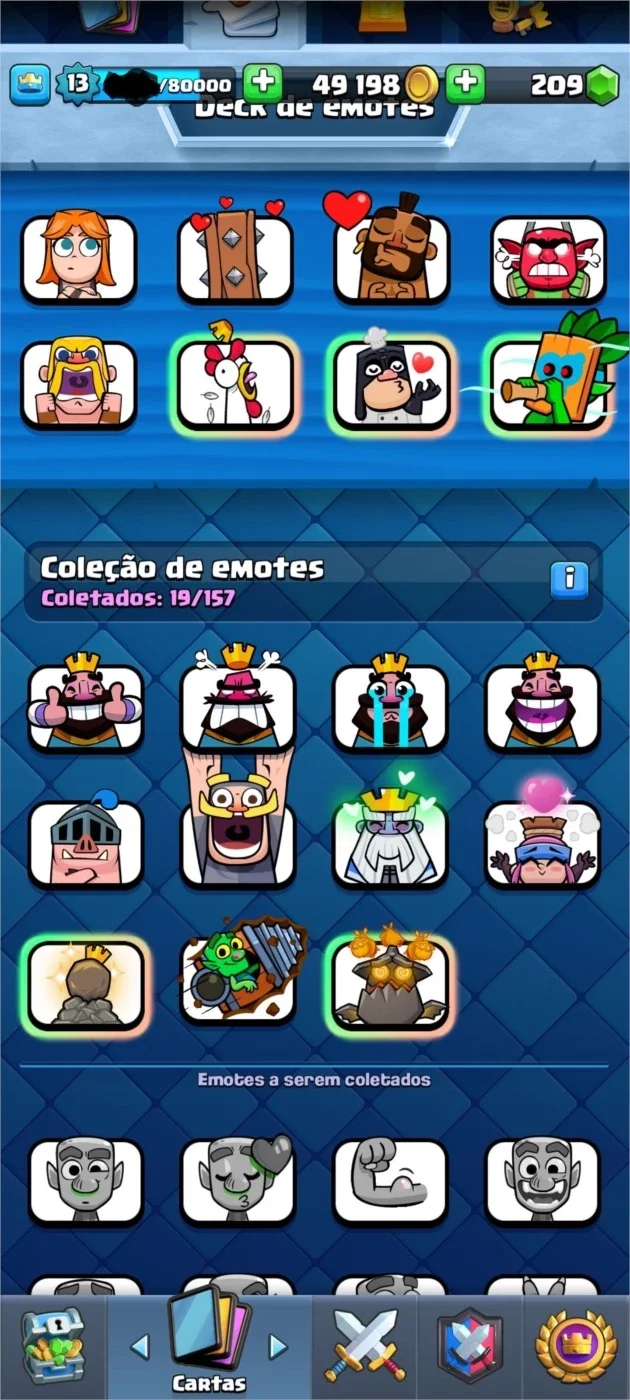Select the thumbs-up king emote
630x1400 pixels.
86,705
